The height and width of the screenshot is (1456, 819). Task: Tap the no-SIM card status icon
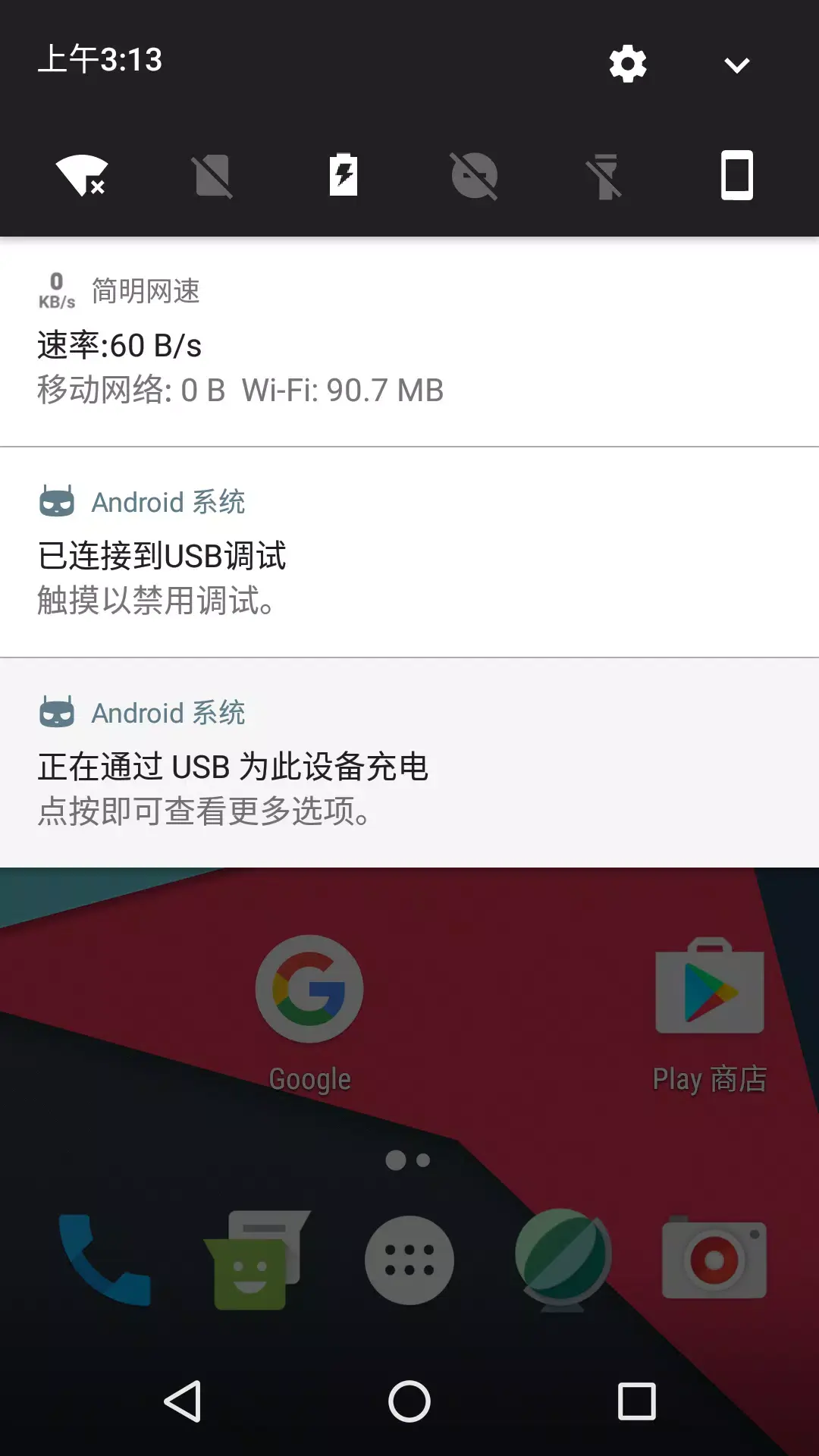click(212, 176)
